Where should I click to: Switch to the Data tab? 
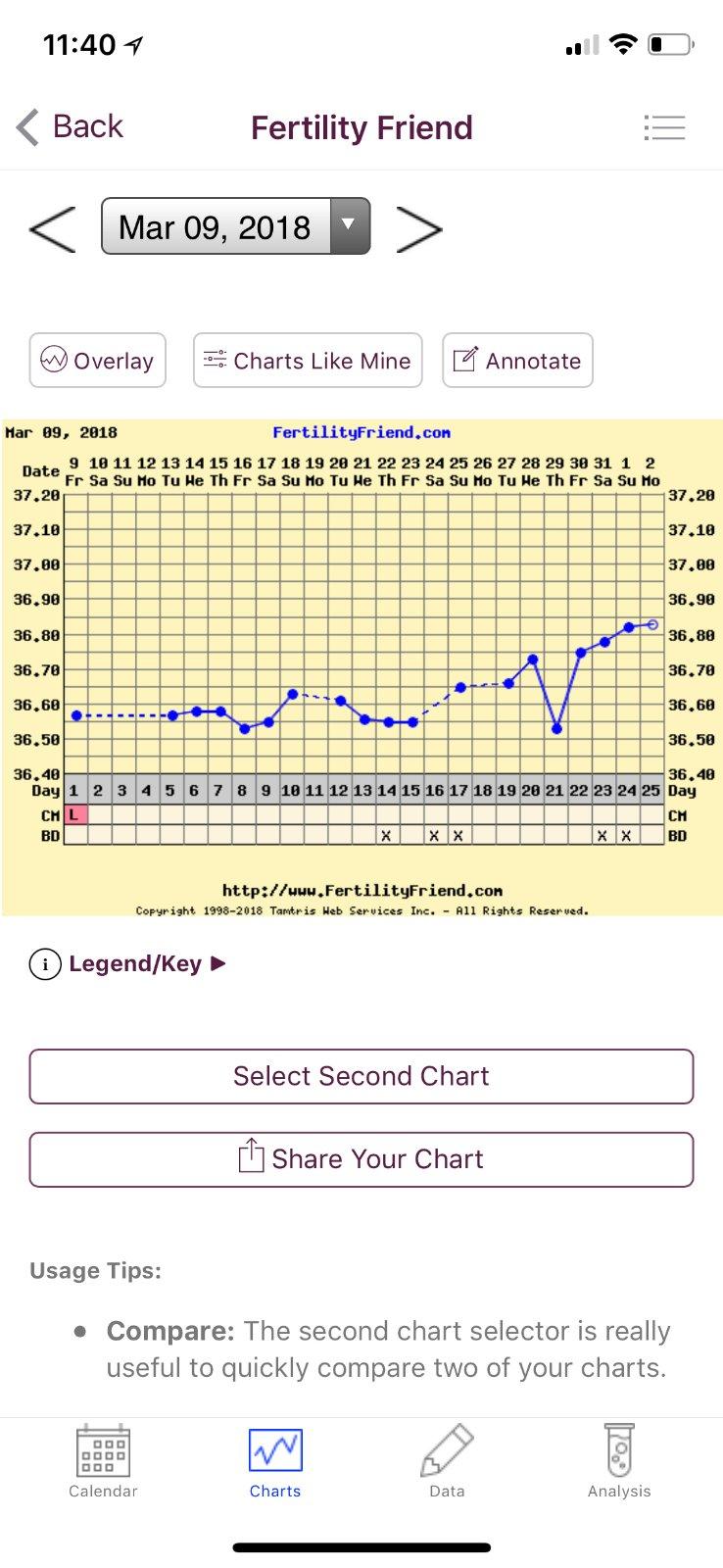447,1462
